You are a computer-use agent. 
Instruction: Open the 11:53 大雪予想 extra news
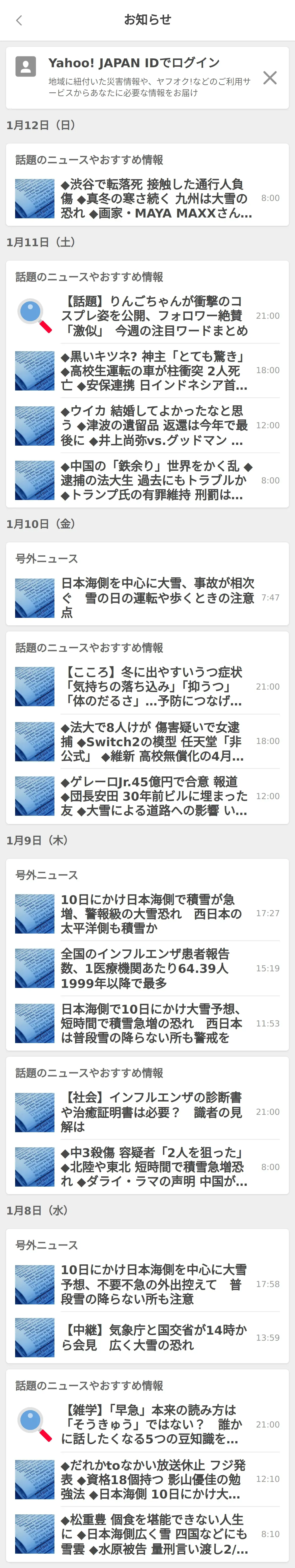pyautogui.click(x=147, y=1023)
